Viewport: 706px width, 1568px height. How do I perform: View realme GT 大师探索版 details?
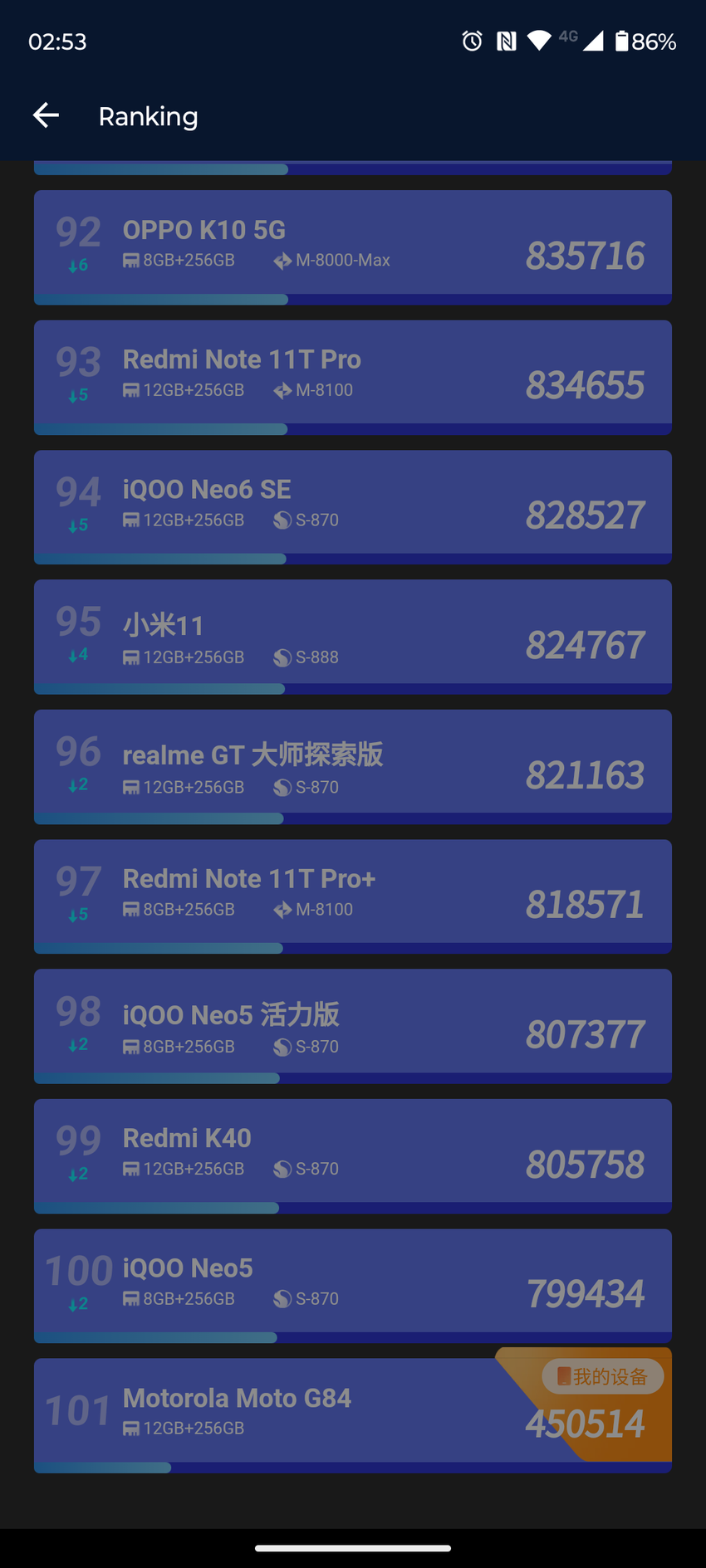coord(352,764)
